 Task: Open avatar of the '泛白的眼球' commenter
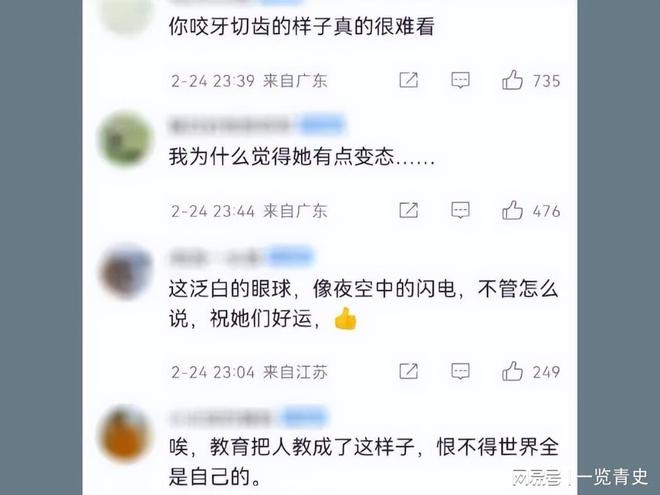click(126, 270)
